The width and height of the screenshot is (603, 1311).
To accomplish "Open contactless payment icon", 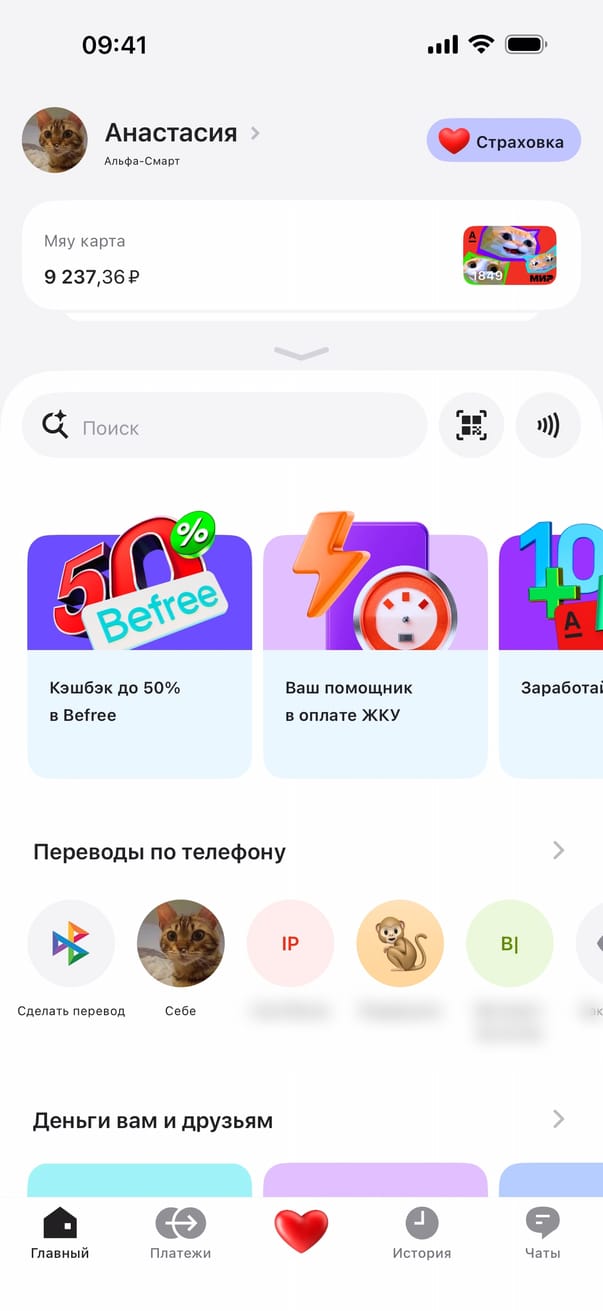I will tap(548, 426).
